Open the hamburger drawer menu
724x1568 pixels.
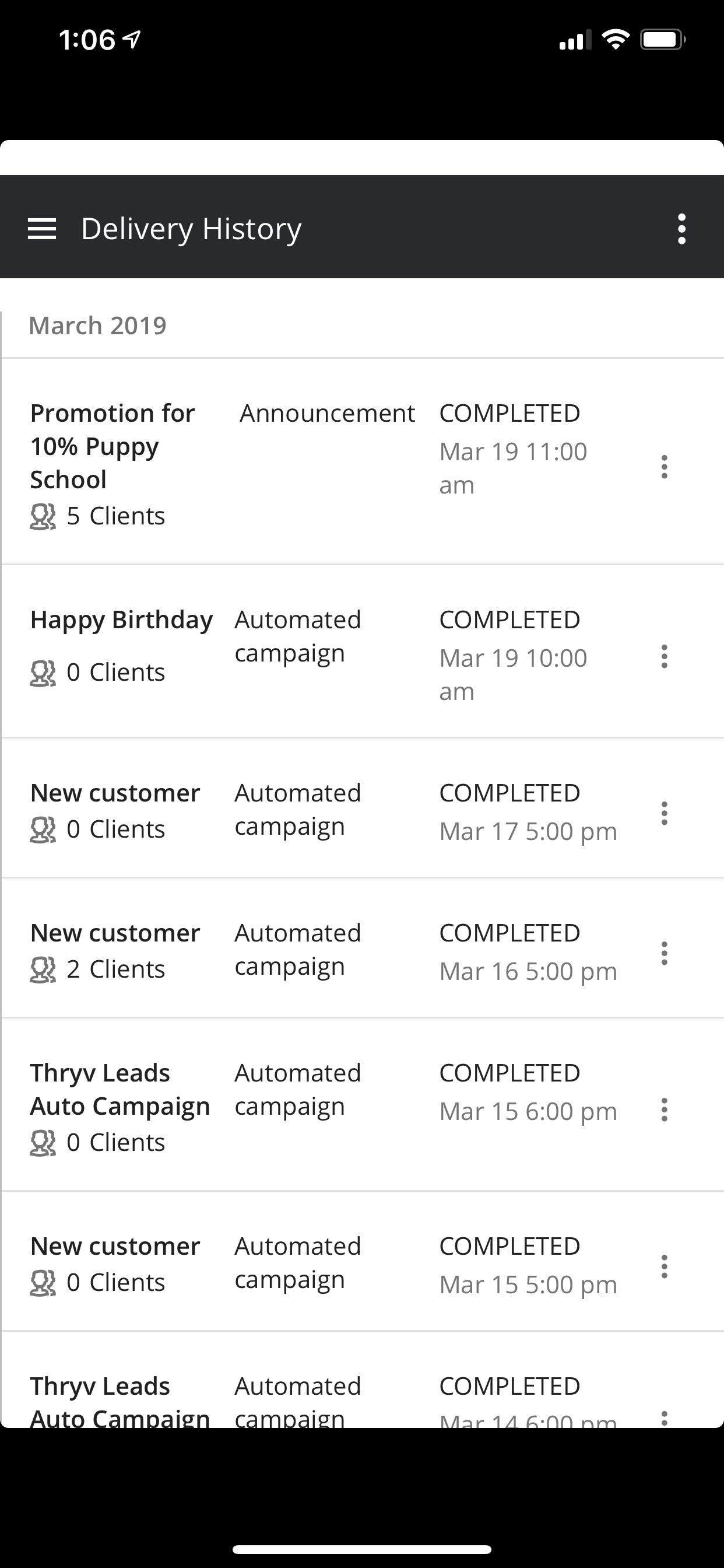point(42,229)
